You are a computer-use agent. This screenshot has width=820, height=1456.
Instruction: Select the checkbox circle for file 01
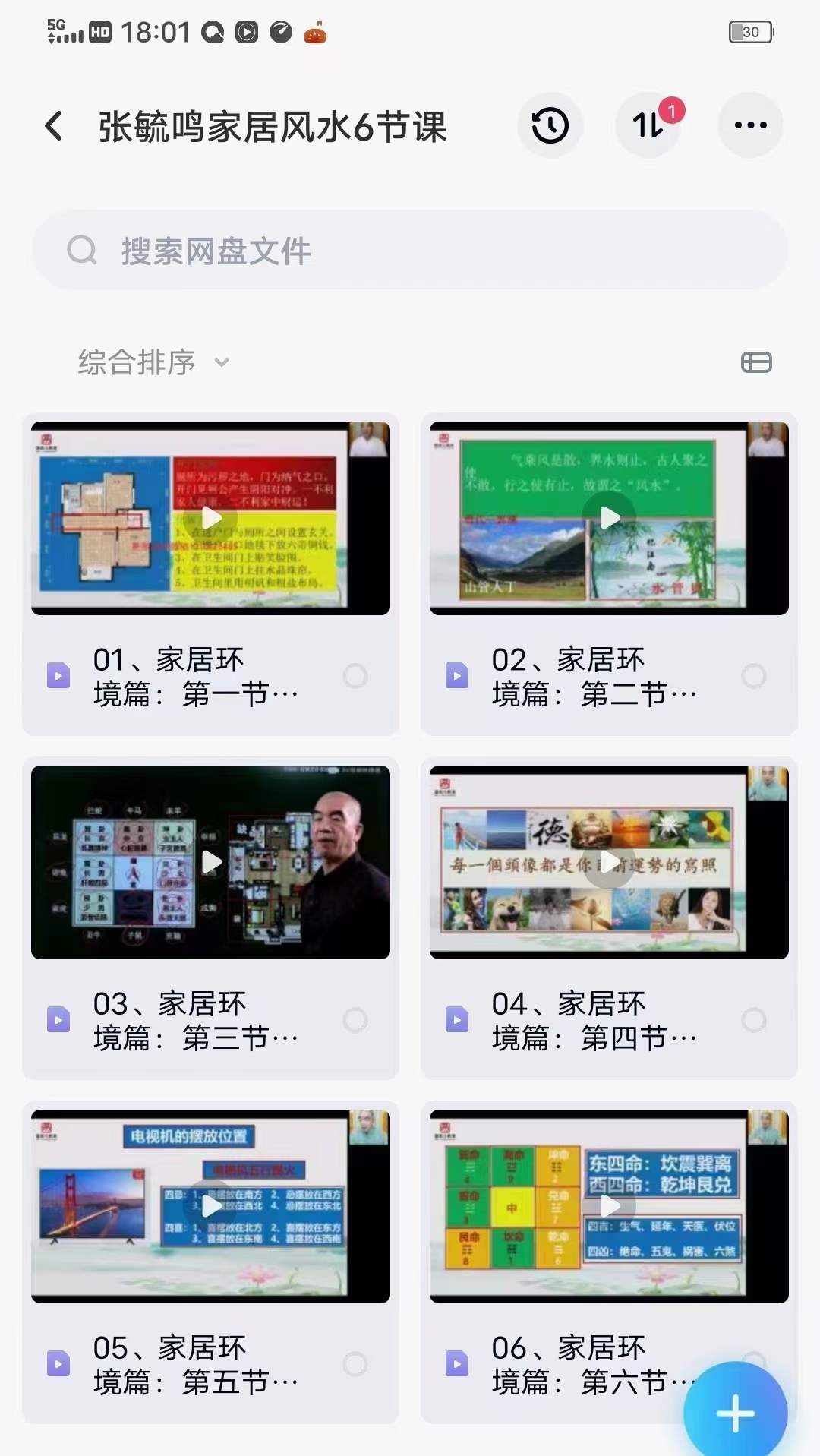pos(354,674)
